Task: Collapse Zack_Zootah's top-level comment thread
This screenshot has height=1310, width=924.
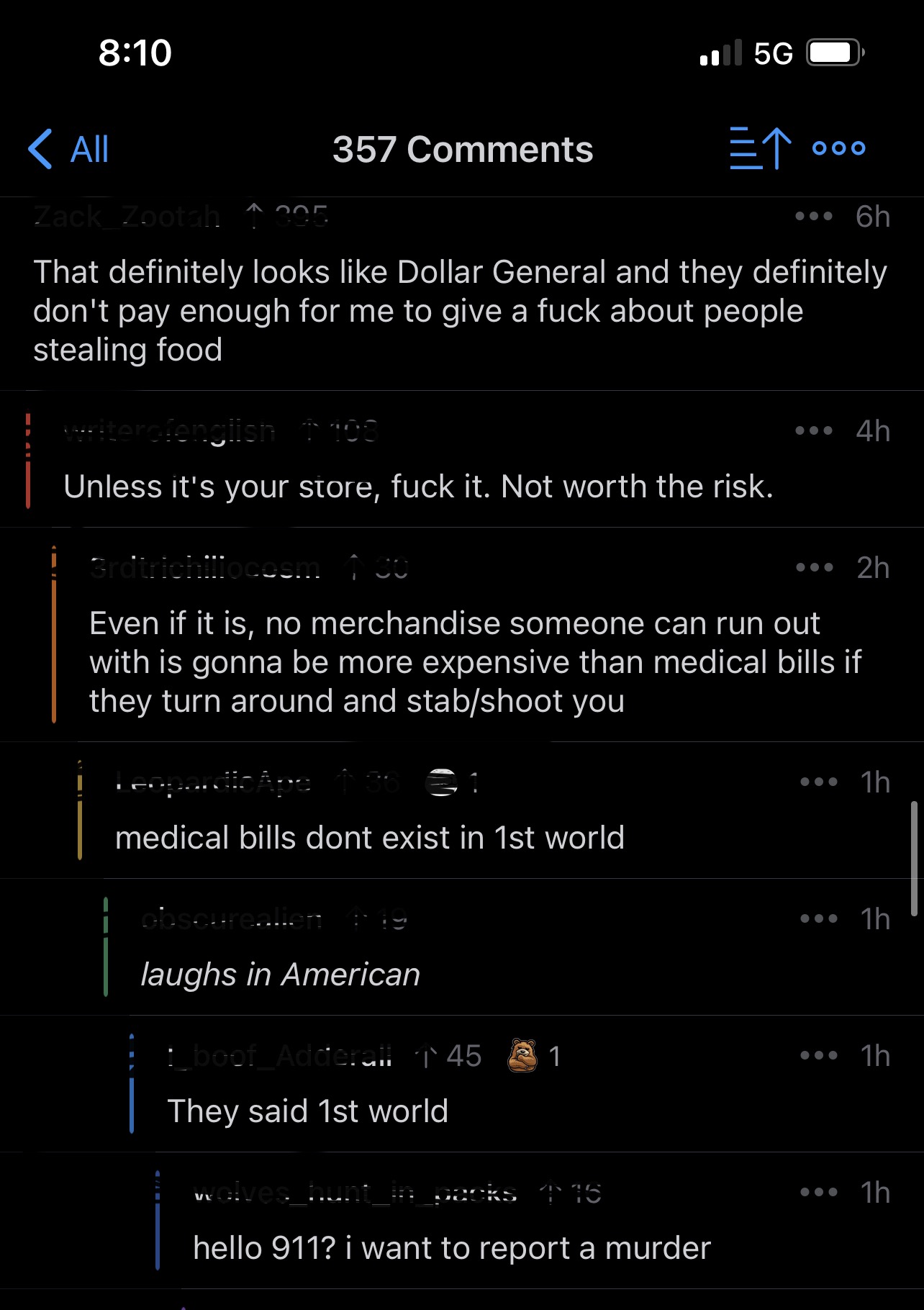Action: (461, 310)
